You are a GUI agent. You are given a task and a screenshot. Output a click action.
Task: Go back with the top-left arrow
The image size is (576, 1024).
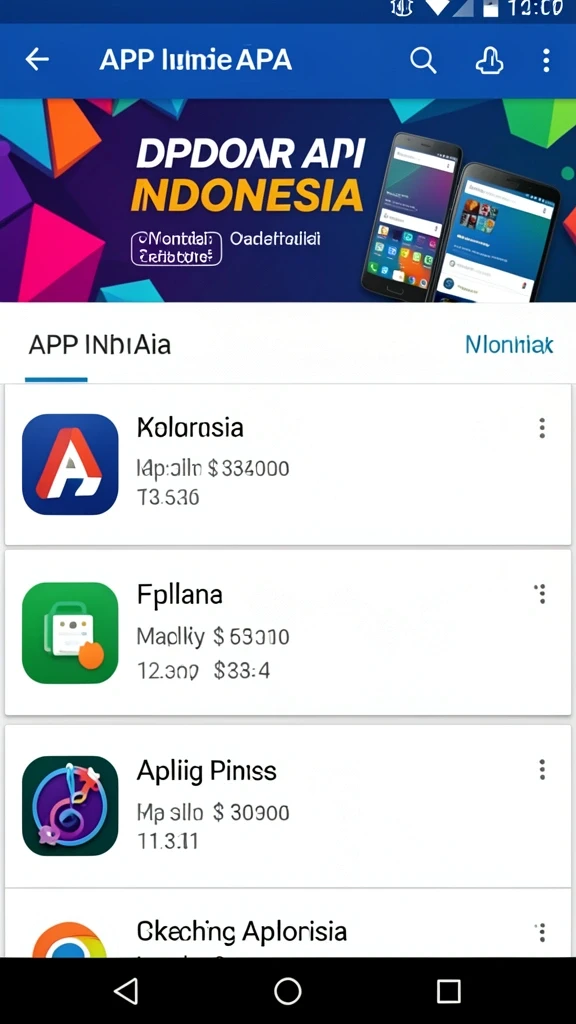[x=37, y=60]
